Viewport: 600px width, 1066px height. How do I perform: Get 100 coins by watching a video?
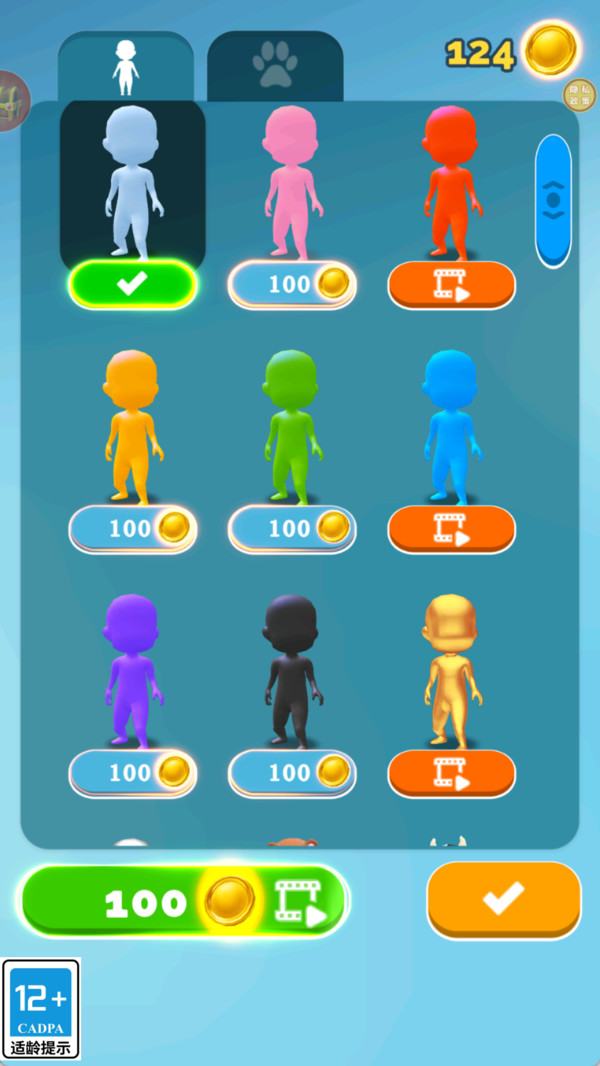pos(185,902)
